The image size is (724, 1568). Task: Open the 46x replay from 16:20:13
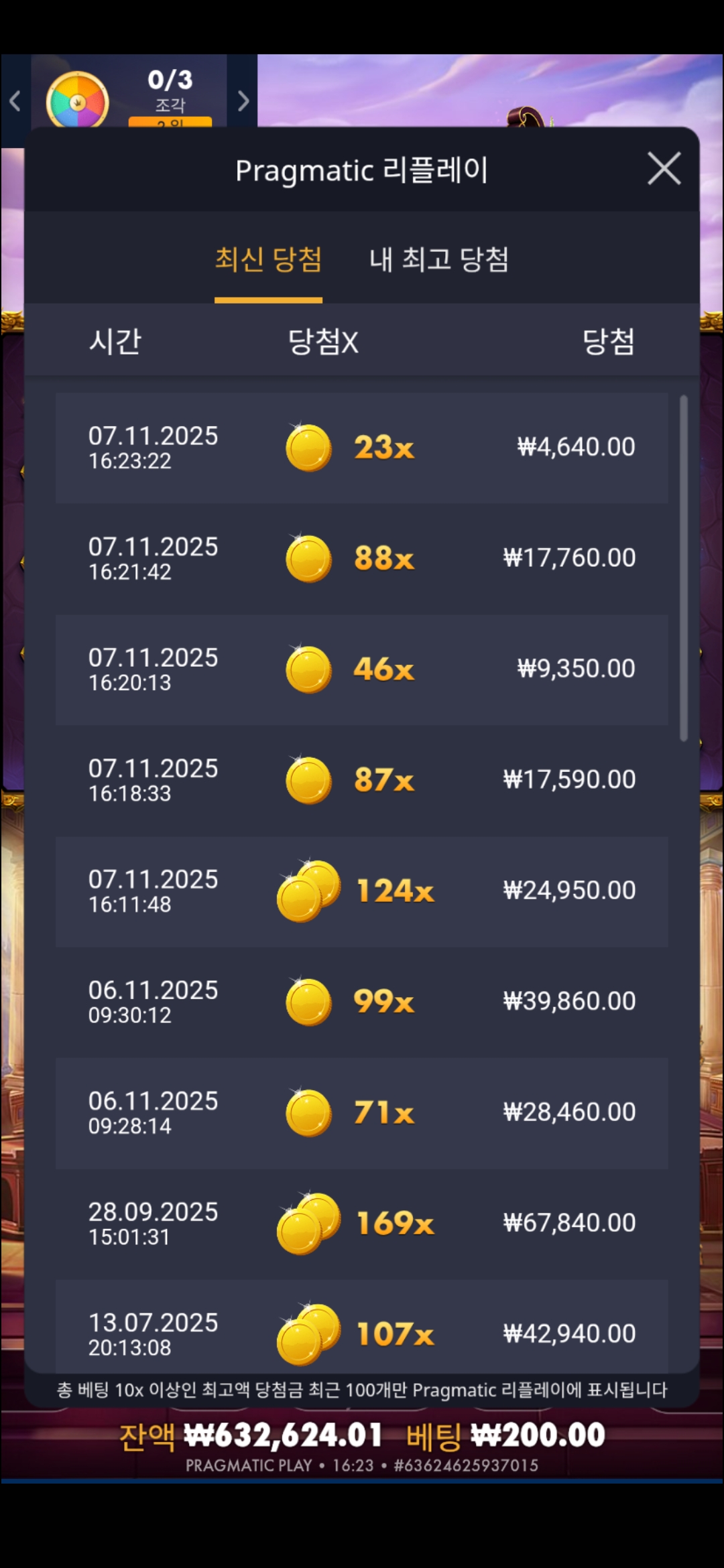click(361, 669)
